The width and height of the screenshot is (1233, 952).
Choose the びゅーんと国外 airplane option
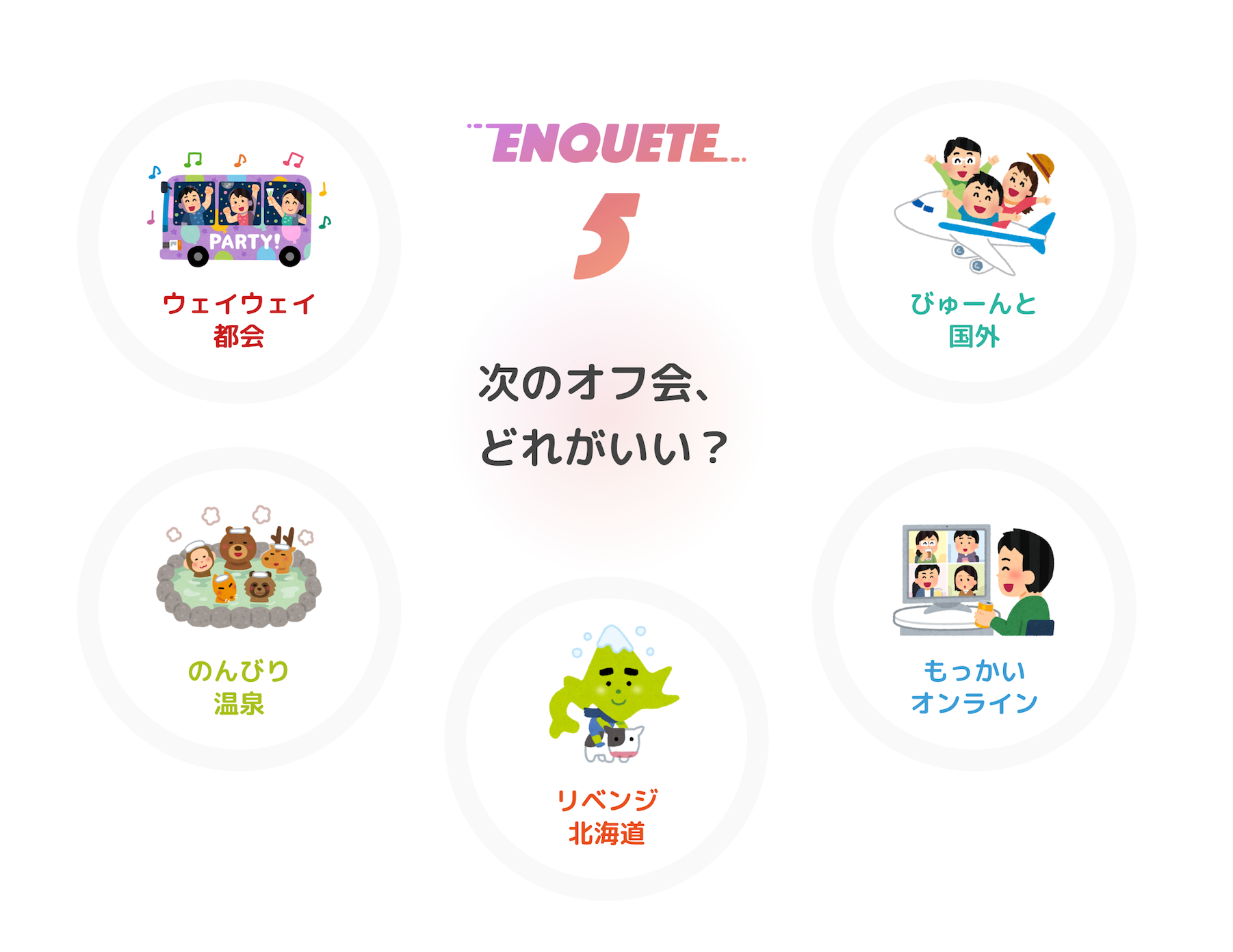click(974, 241)
